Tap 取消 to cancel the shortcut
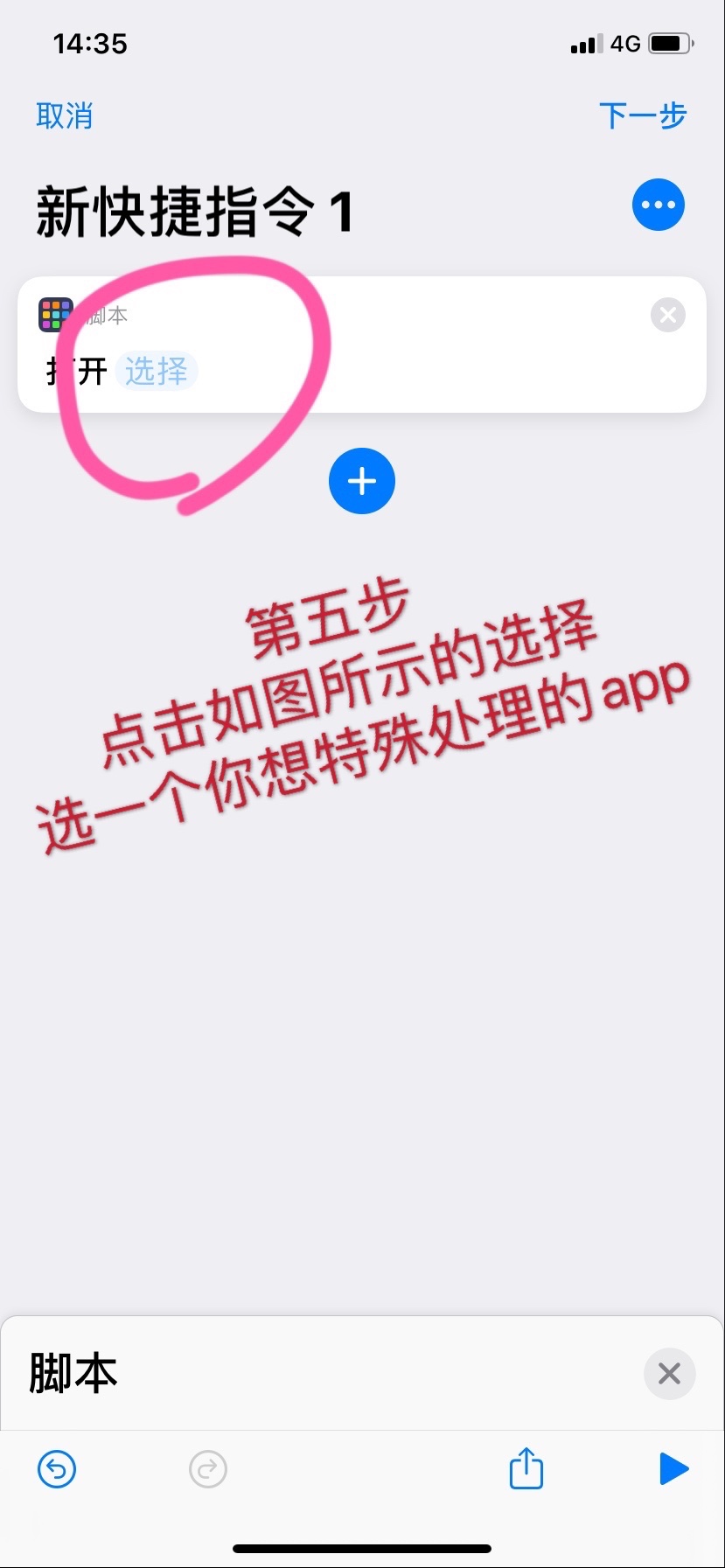The image size is (725, 1568). 64,115
